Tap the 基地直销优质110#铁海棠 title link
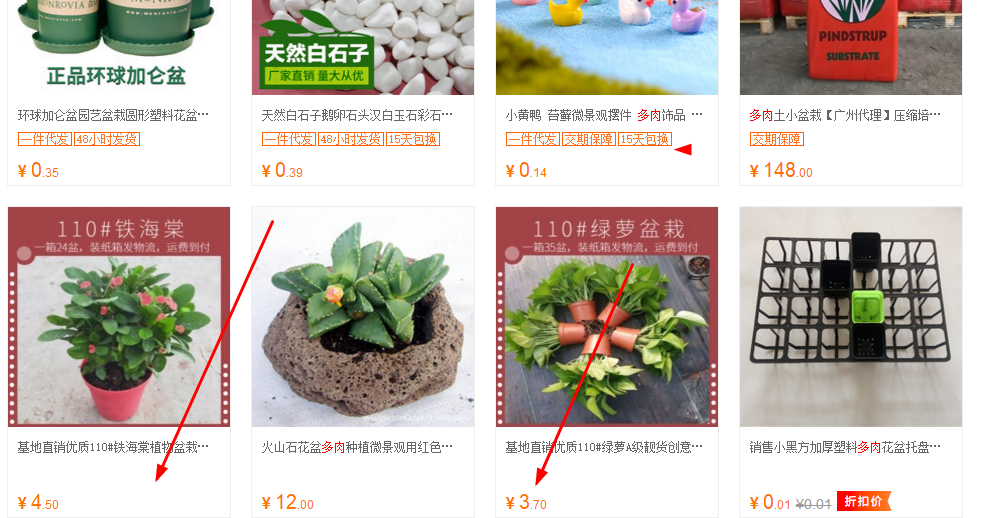 (113, 447)
